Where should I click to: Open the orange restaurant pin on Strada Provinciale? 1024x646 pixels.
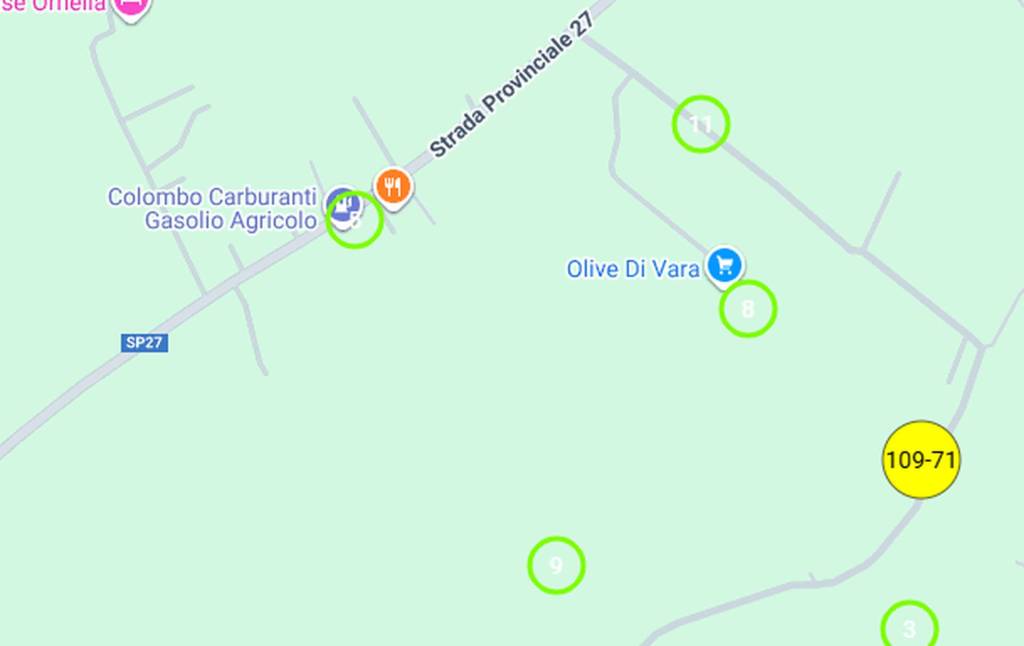tap(394, 186)
